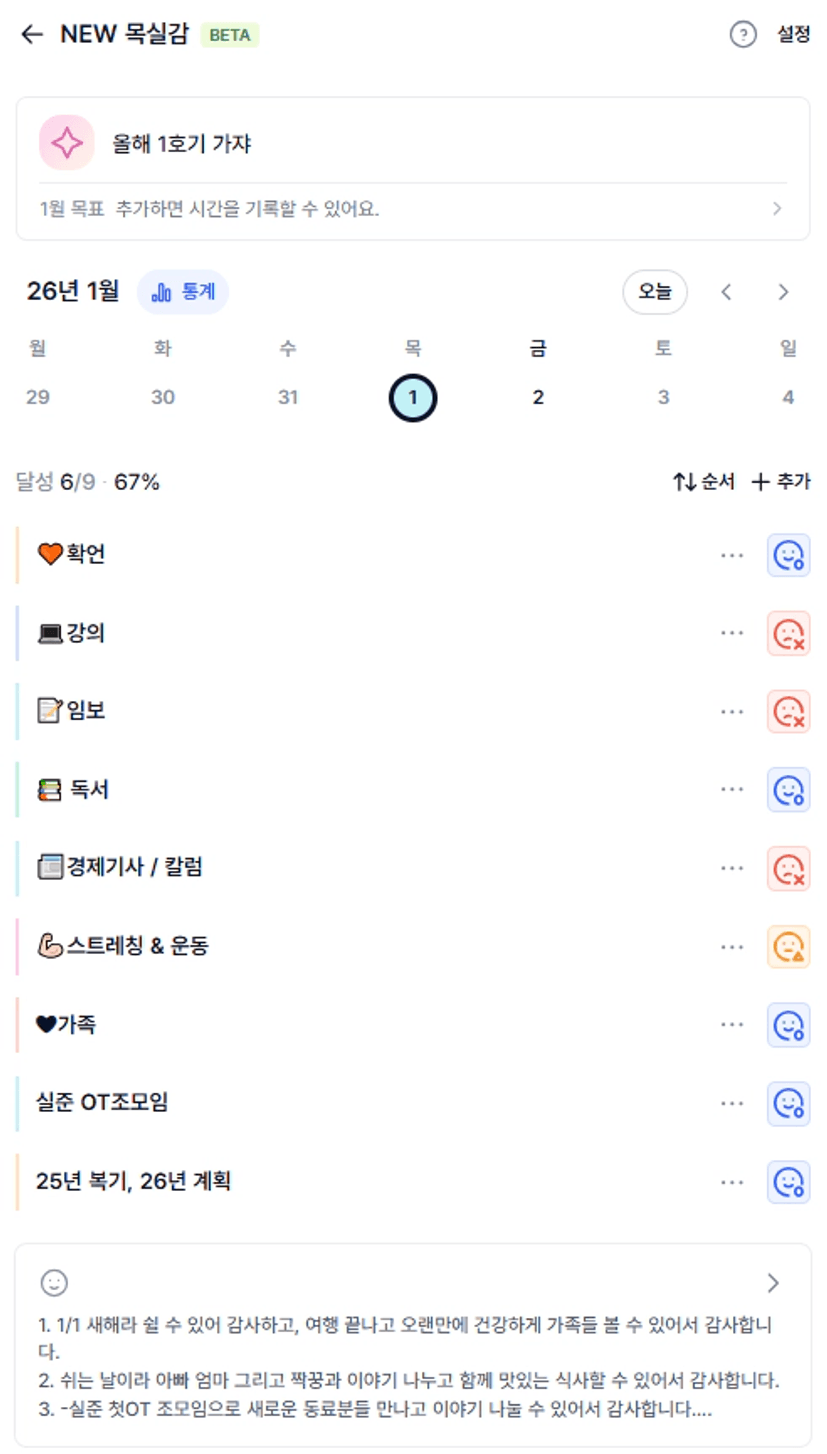Select Friday the 2nd
This screenshot has height=1454, width=827.
[538, 398]
